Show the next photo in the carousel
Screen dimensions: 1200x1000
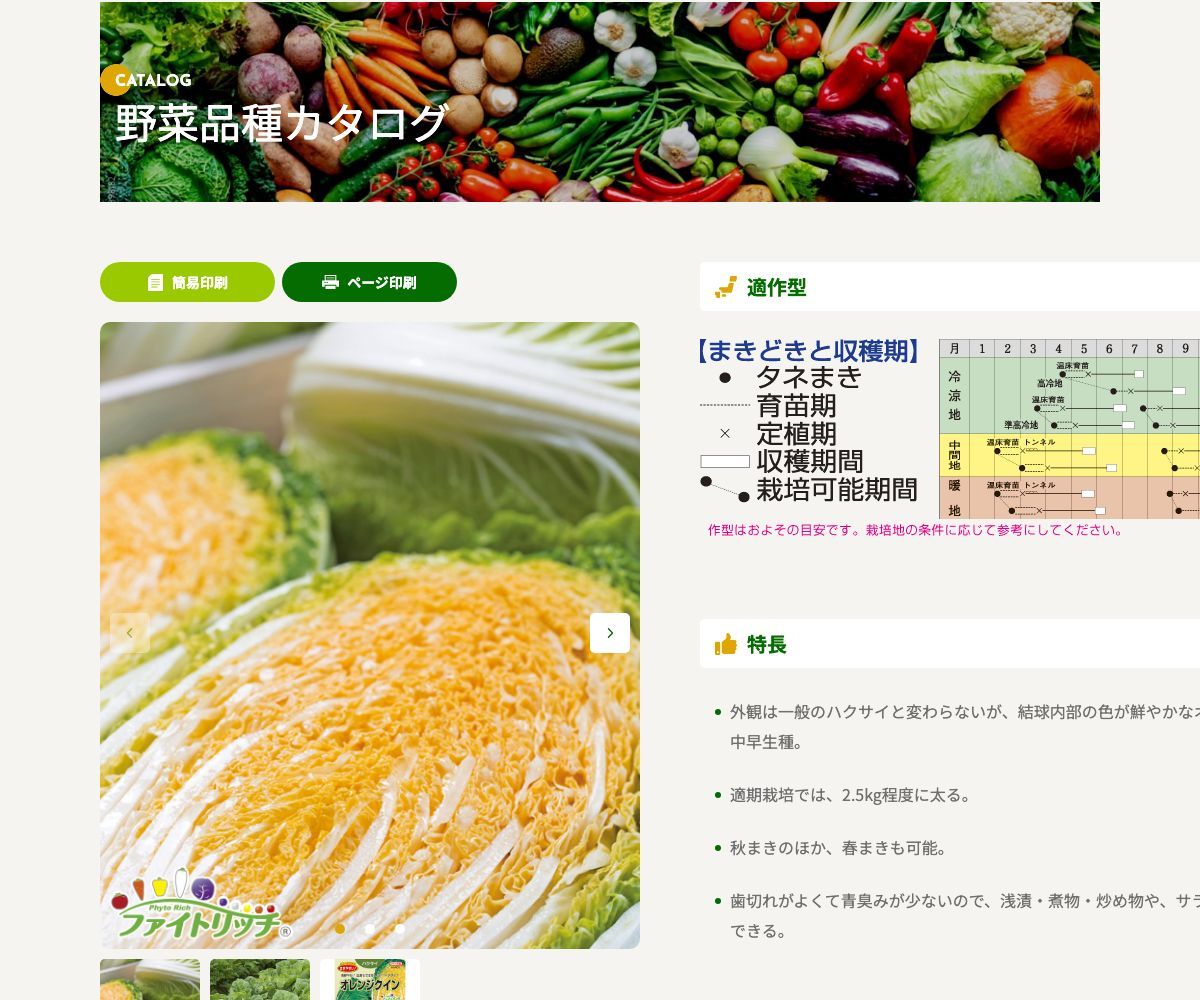click(x=610, y=633)
